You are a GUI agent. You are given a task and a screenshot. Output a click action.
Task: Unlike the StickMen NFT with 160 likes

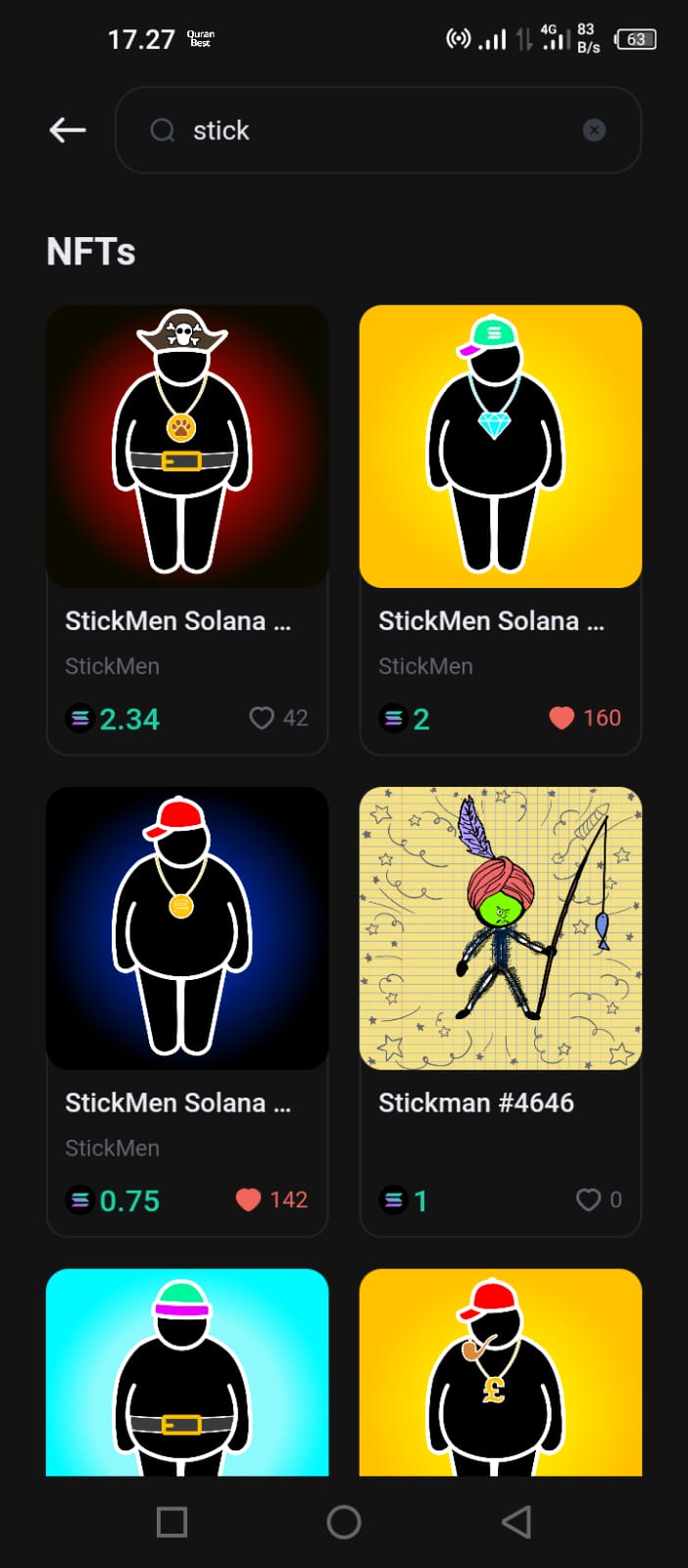562,718
